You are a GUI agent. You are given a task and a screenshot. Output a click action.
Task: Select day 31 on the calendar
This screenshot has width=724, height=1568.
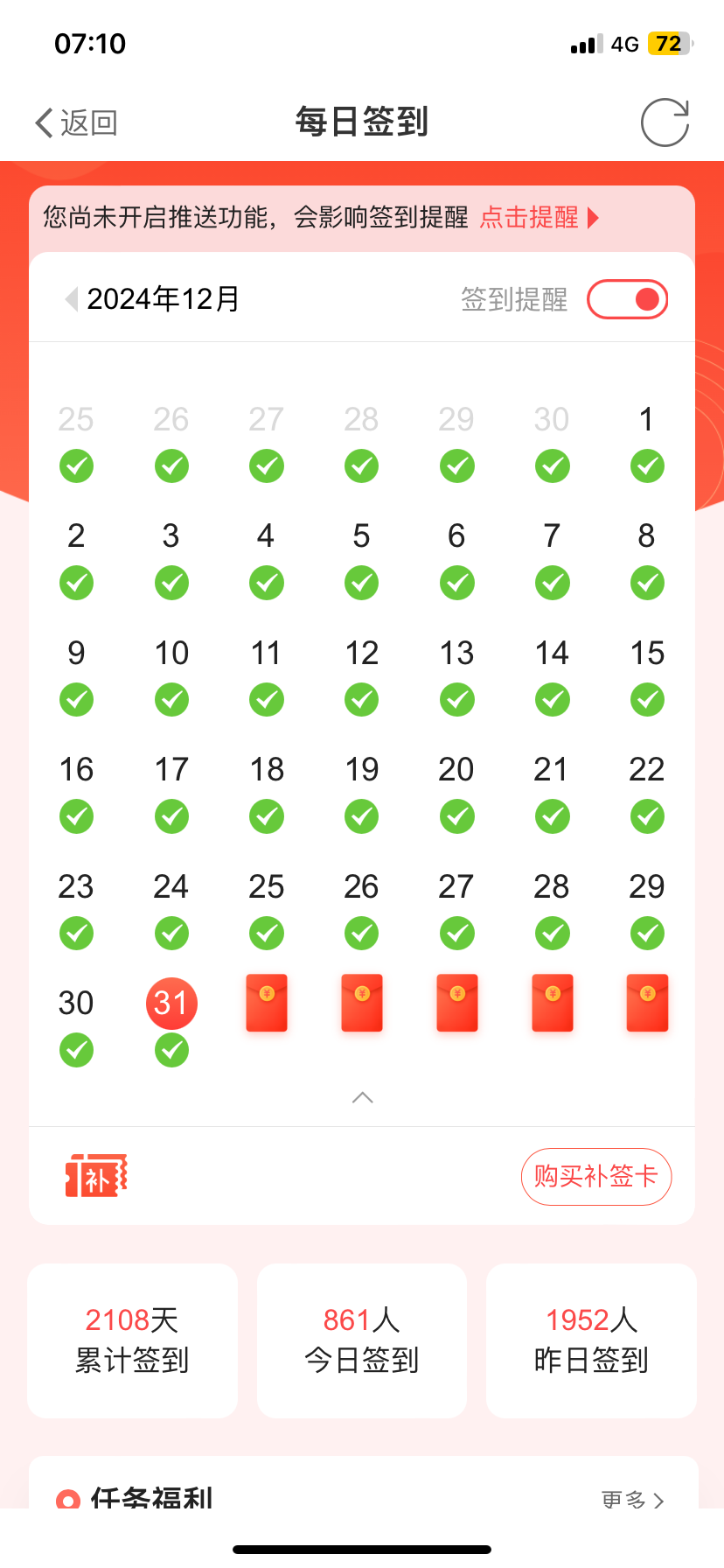171,1004
